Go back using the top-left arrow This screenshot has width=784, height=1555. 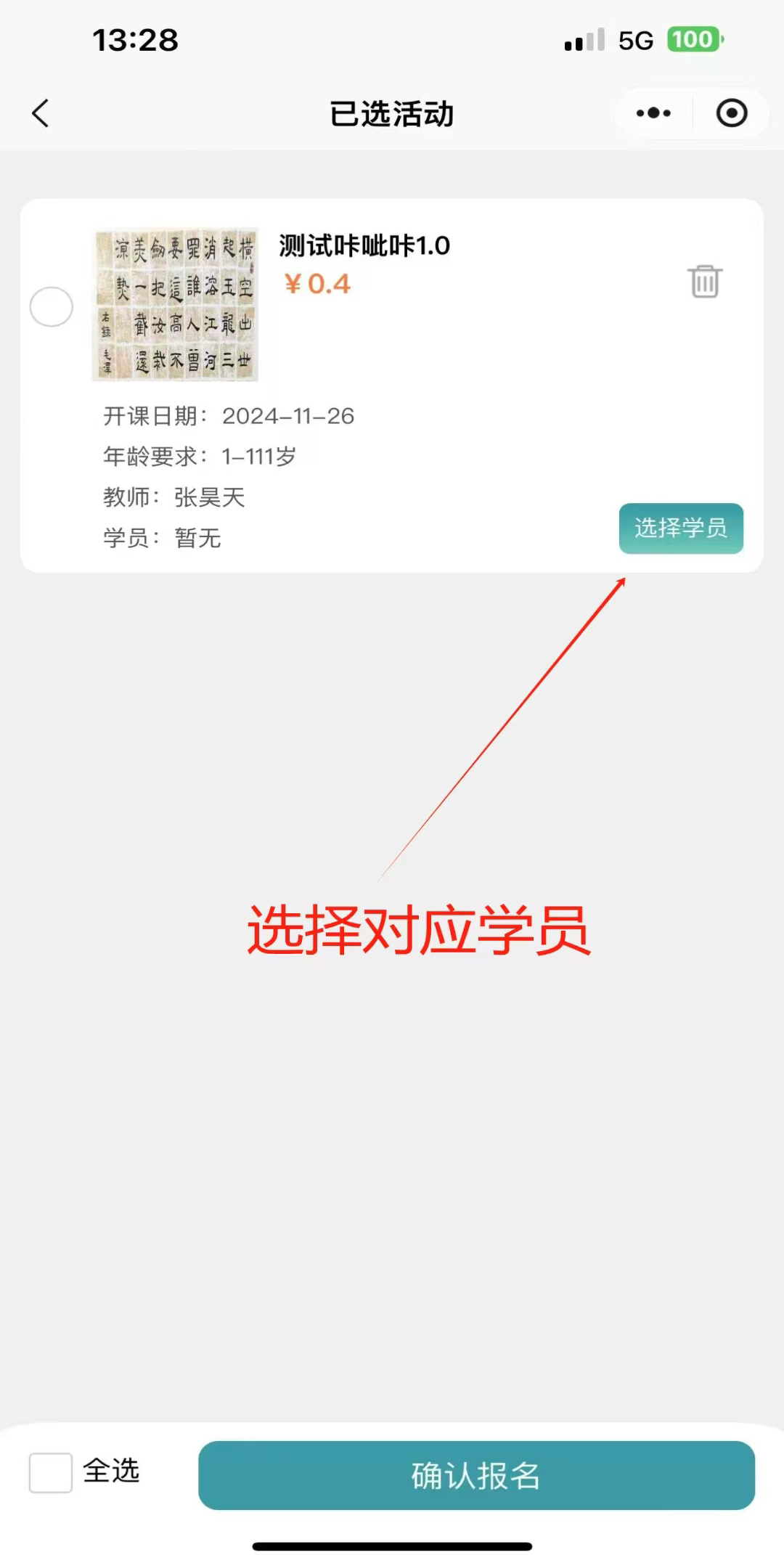pos(41,113)
